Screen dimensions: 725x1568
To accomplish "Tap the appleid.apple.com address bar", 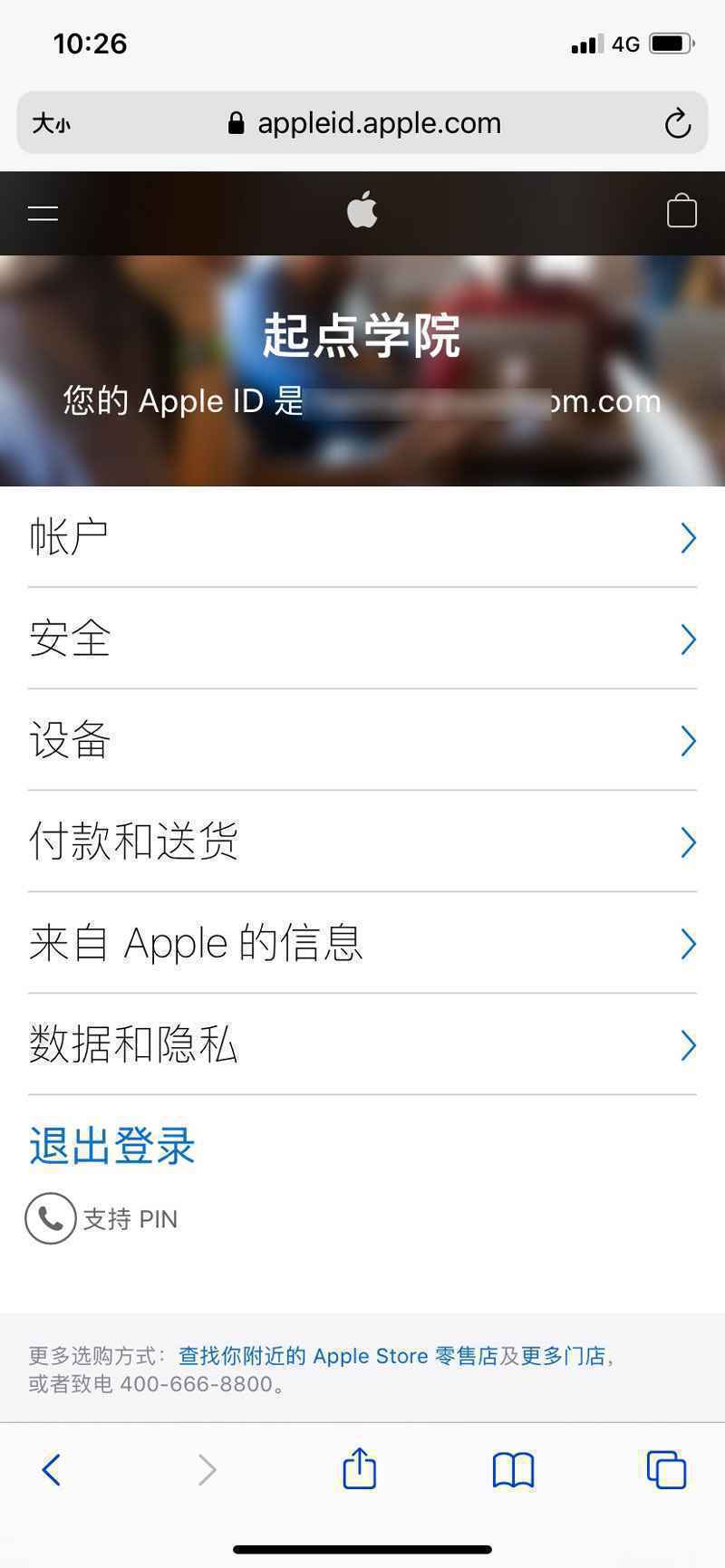I will coord(367,123).
